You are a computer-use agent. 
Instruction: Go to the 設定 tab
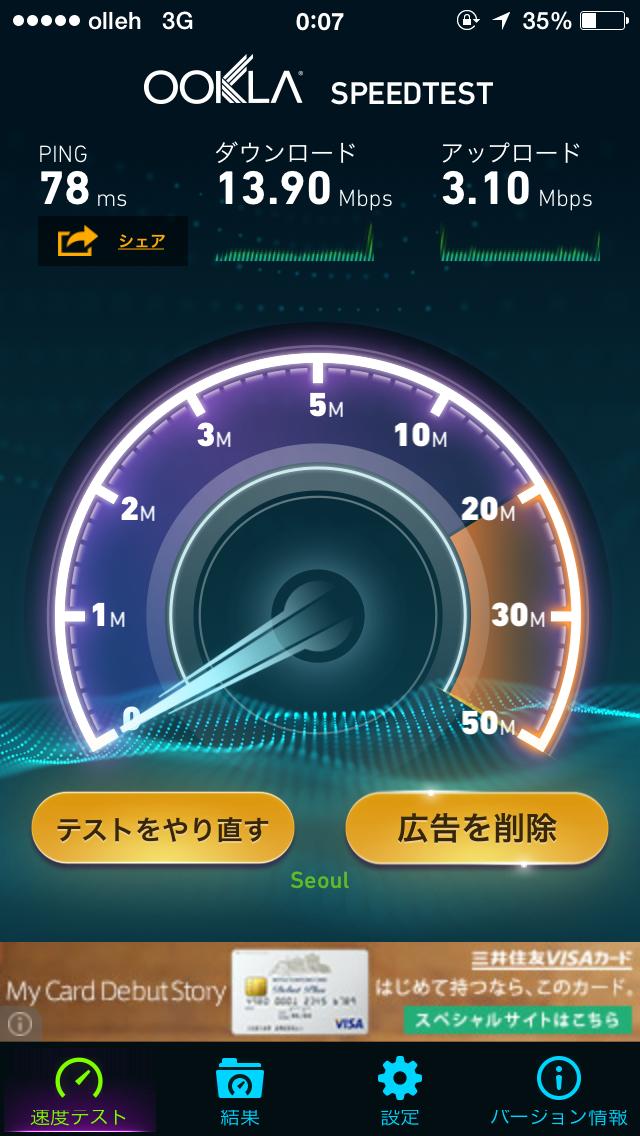pyautogui.click(x=399, y=1090)
